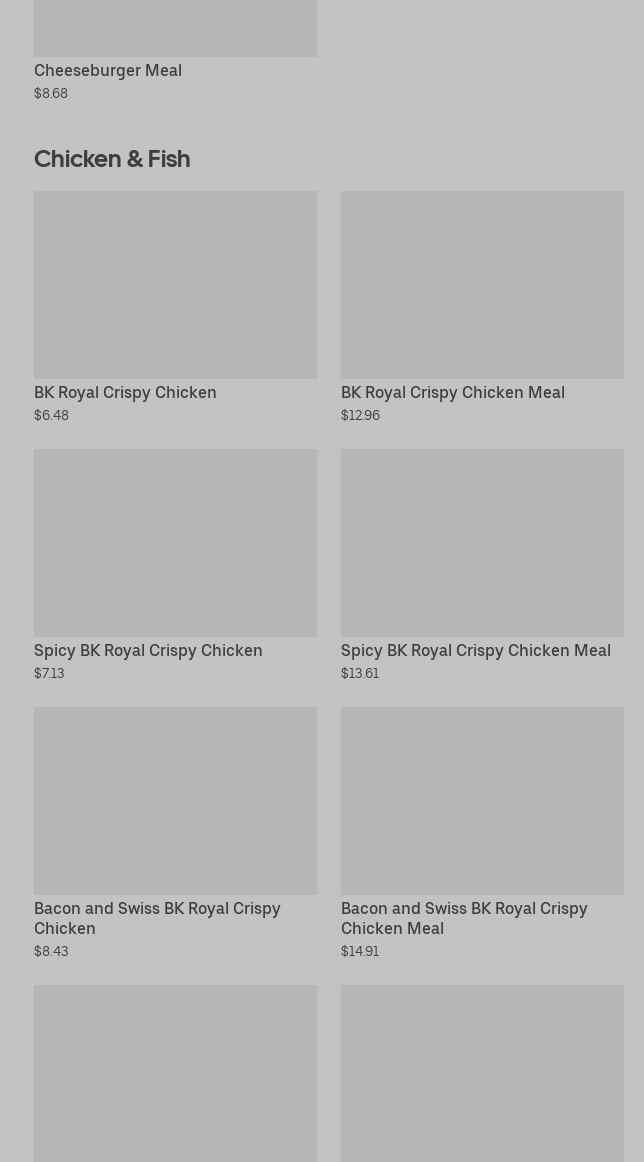The image size is (644, 1162).
Task: Tap Bacon and Swiss BK Royal Crispy Chicken, $8.43
Action: point(176,833)
